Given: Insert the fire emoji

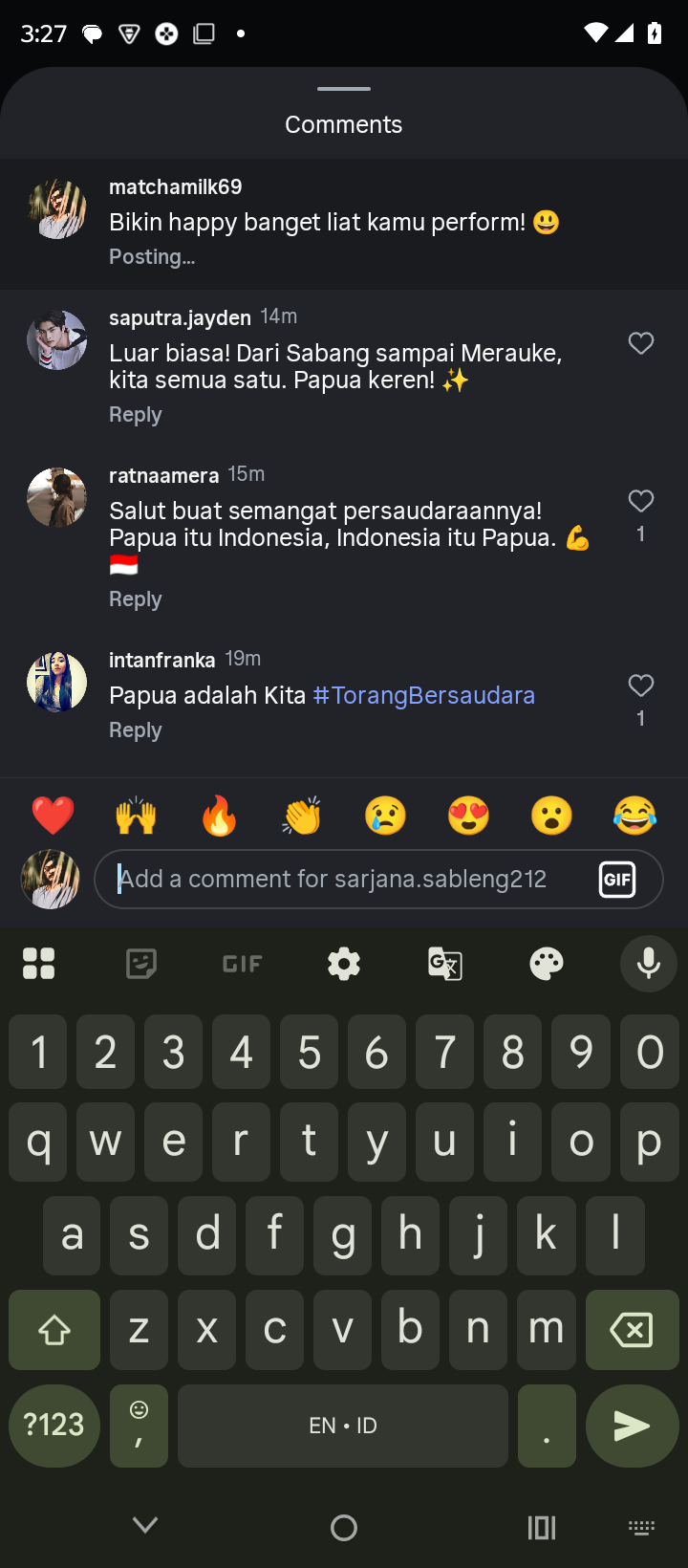Looking at the screenshot, I should [219, 816].
